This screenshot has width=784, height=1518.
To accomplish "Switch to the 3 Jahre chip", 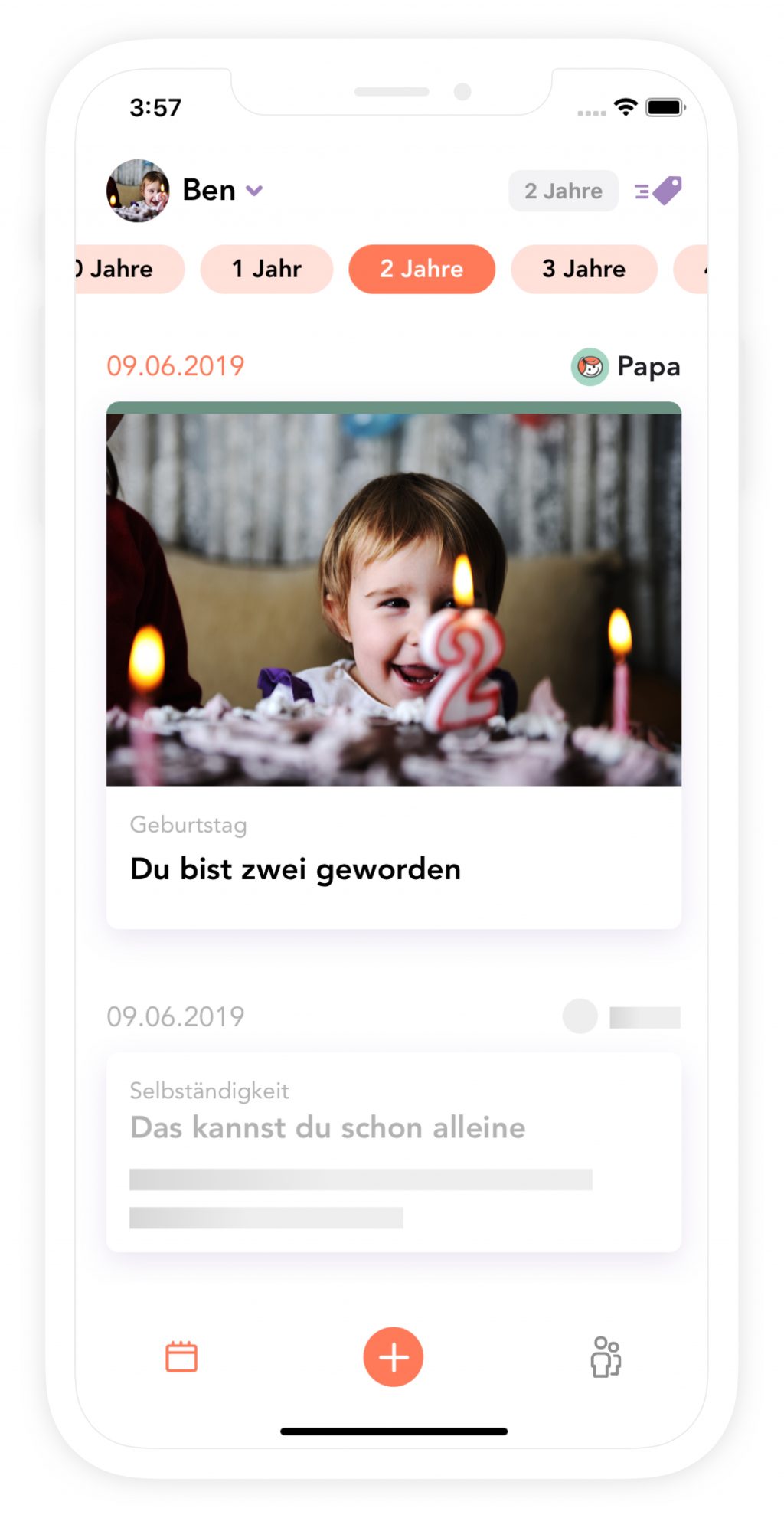I will tap(583, 269).
